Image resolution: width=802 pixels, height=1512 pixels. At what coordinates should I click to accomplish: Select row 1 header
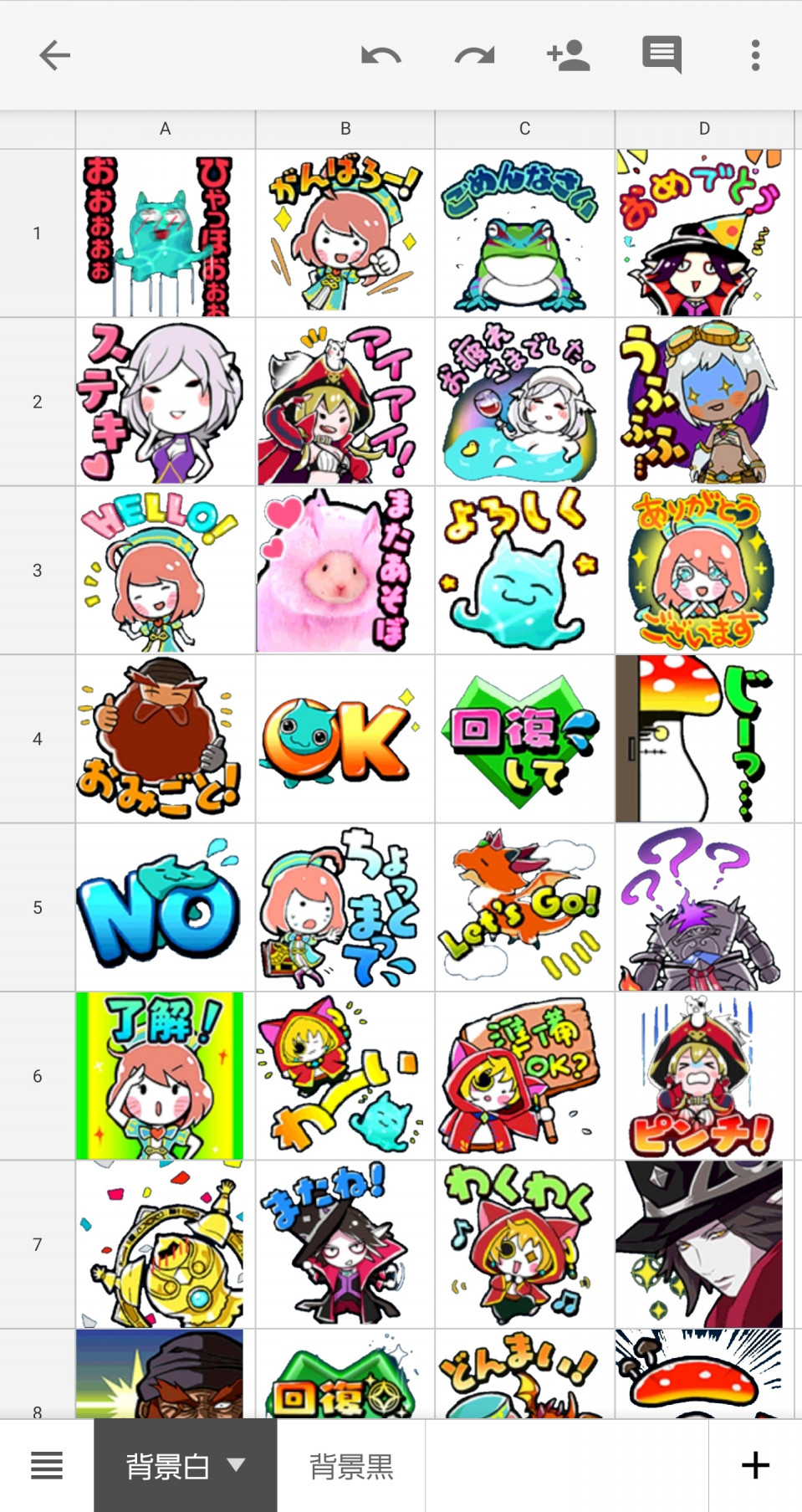click(37, 233)
